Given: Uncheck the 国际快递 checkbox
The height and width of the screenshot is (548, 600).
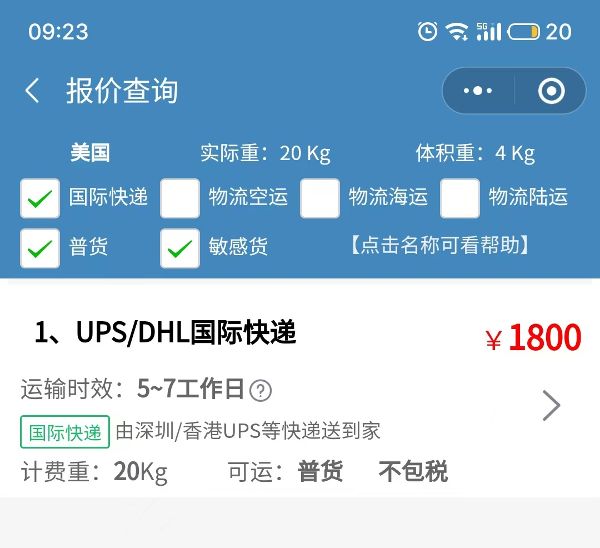Looking at the screenshot, I should click(x=40, y=198).
